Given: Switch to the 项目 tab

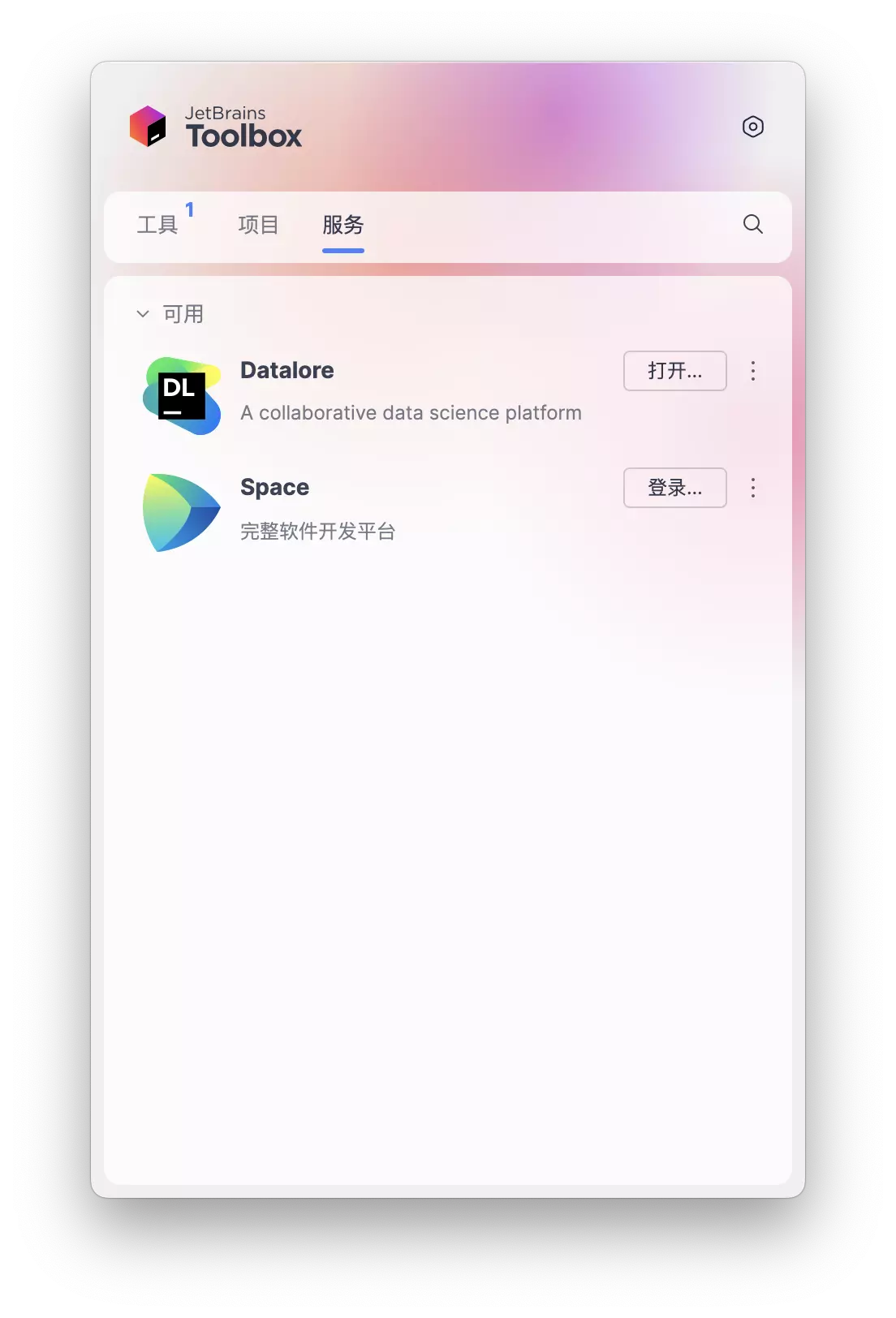Looking at the screenshot, I should tap(258, 225).
